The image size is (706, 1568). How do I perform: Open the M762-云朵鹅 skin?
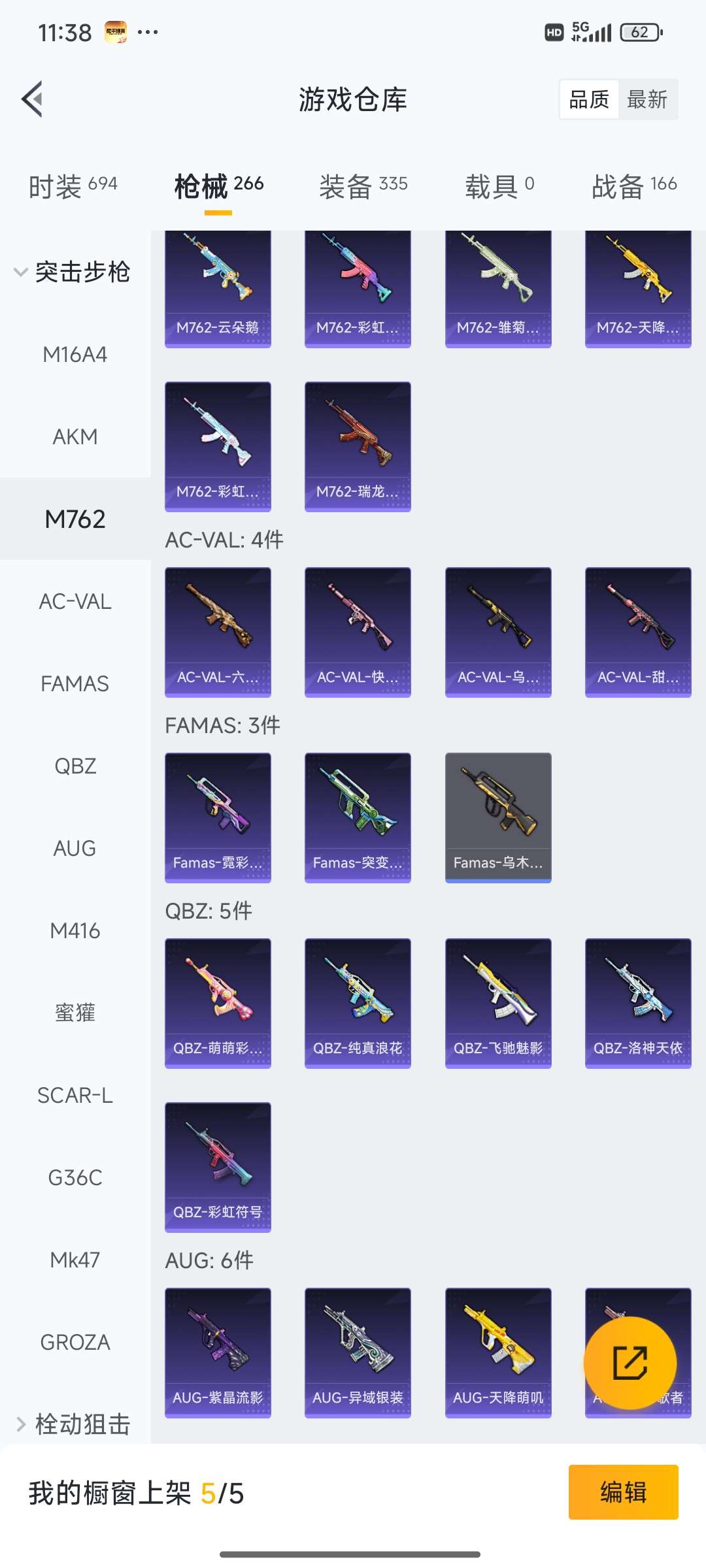tap(218, 289)
